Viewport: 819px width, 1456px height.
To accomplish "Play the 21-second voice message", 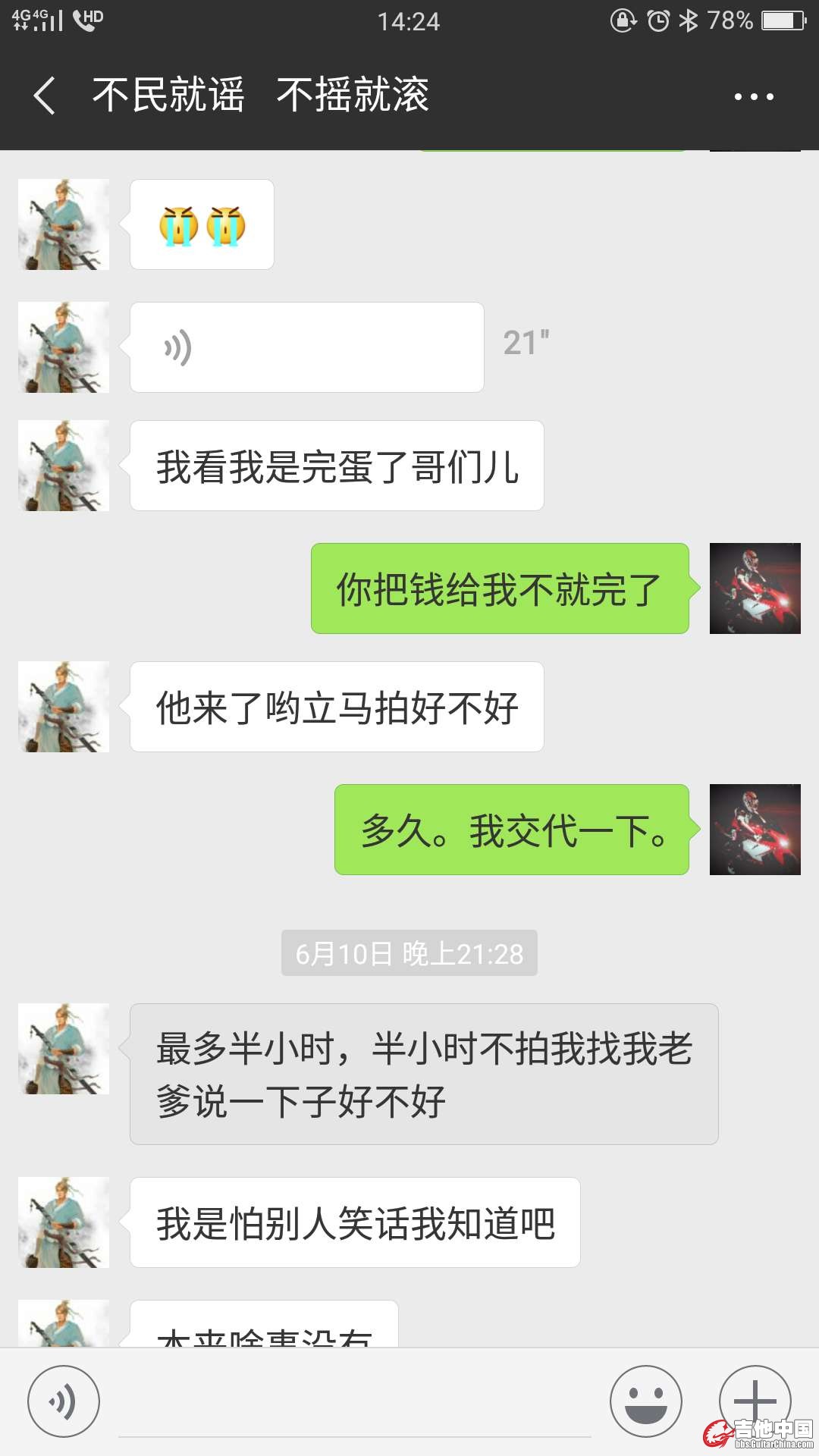I will coord(306,347).
